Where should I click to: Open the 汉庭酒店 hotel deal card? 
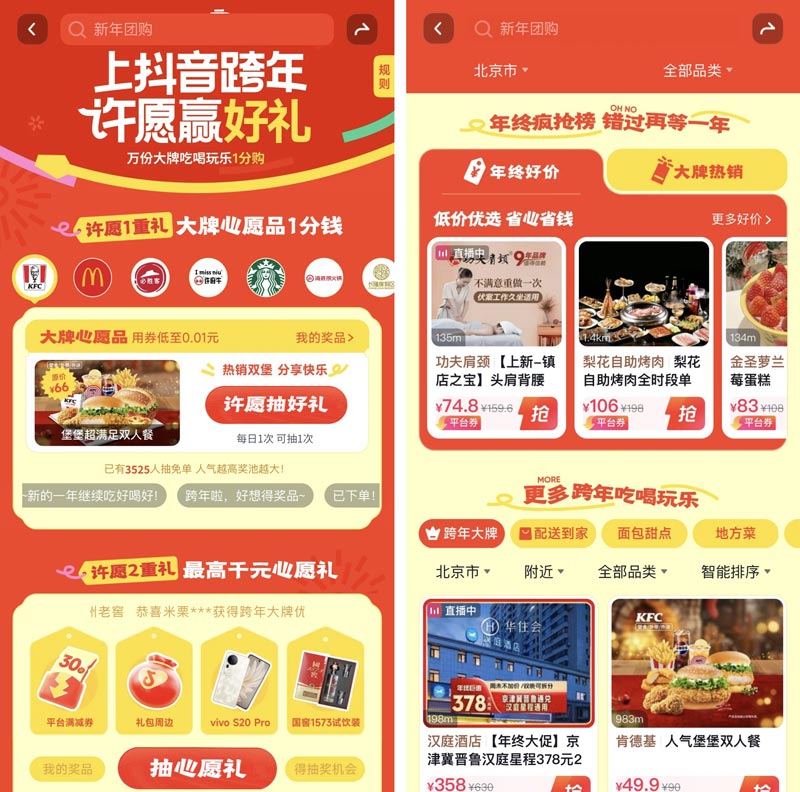(509, 692)
